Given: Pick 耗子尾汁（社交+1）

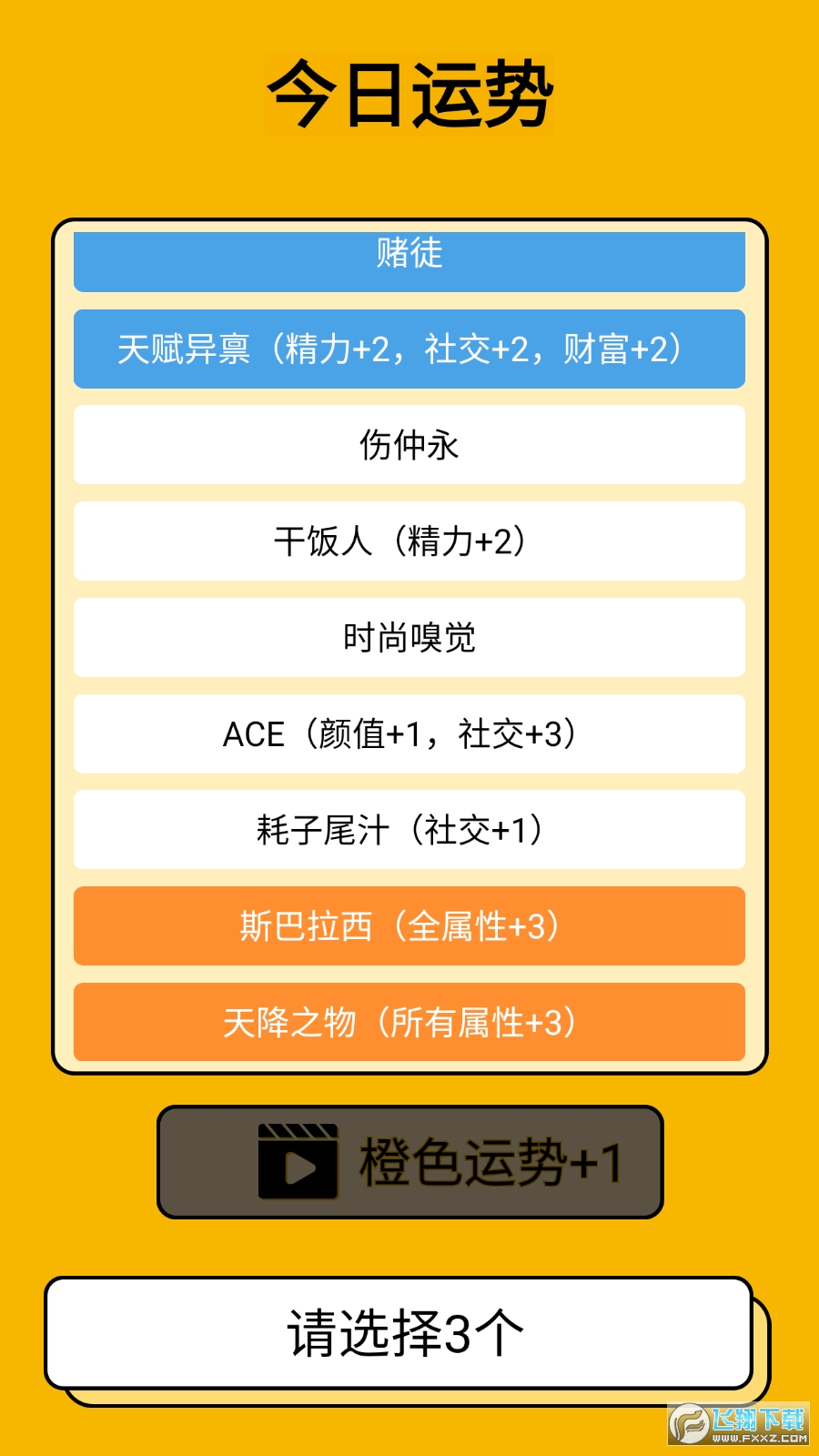Looking at the screenshot, I should point(409,830).
